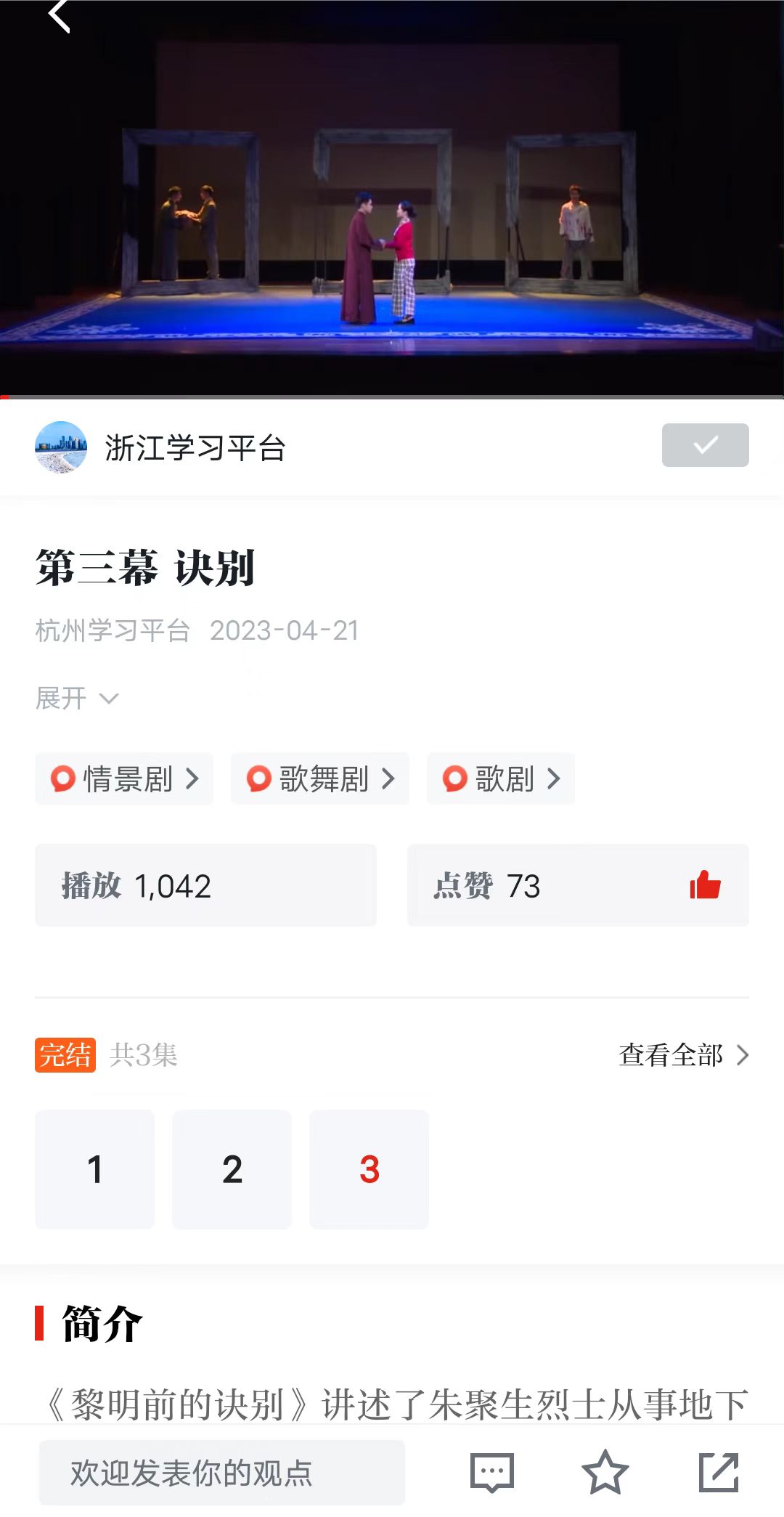View all episodes via 查看全部
The image size is (784, 1517).
[683, 1055]
